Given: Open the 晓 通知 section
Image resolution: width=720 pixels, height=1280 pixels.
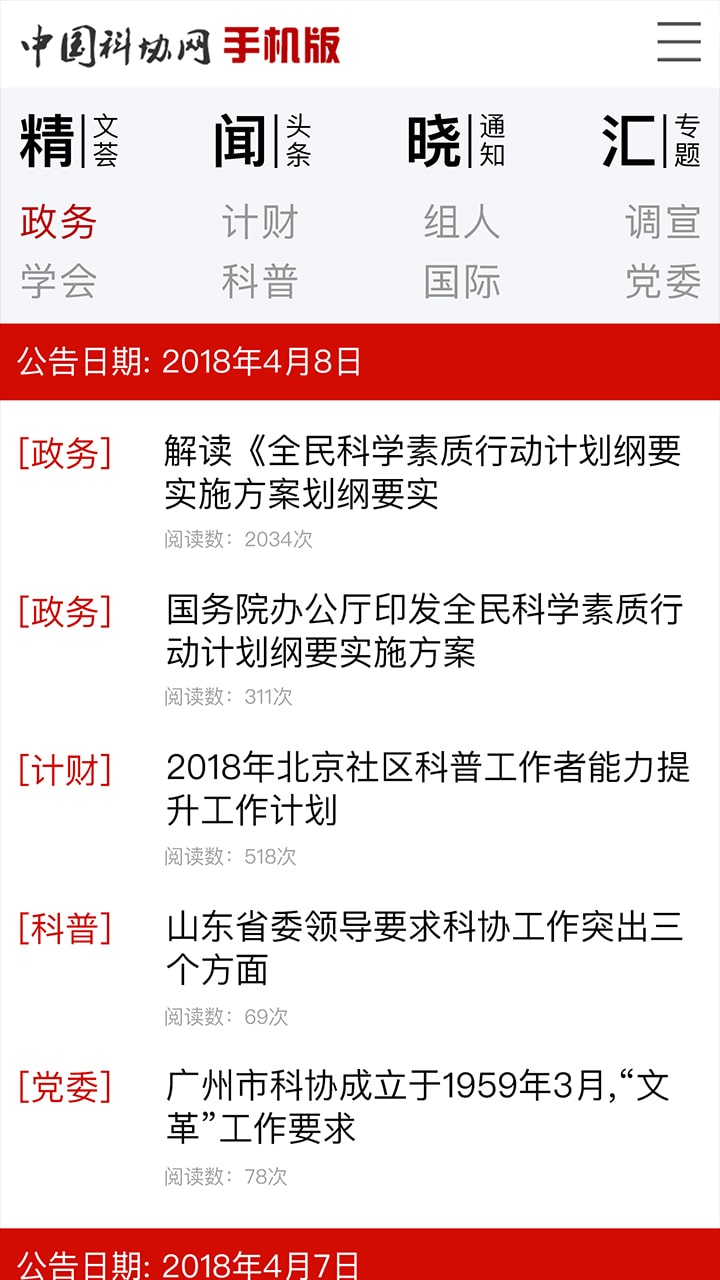Looking at the screenshot, I should pos(456,141).
